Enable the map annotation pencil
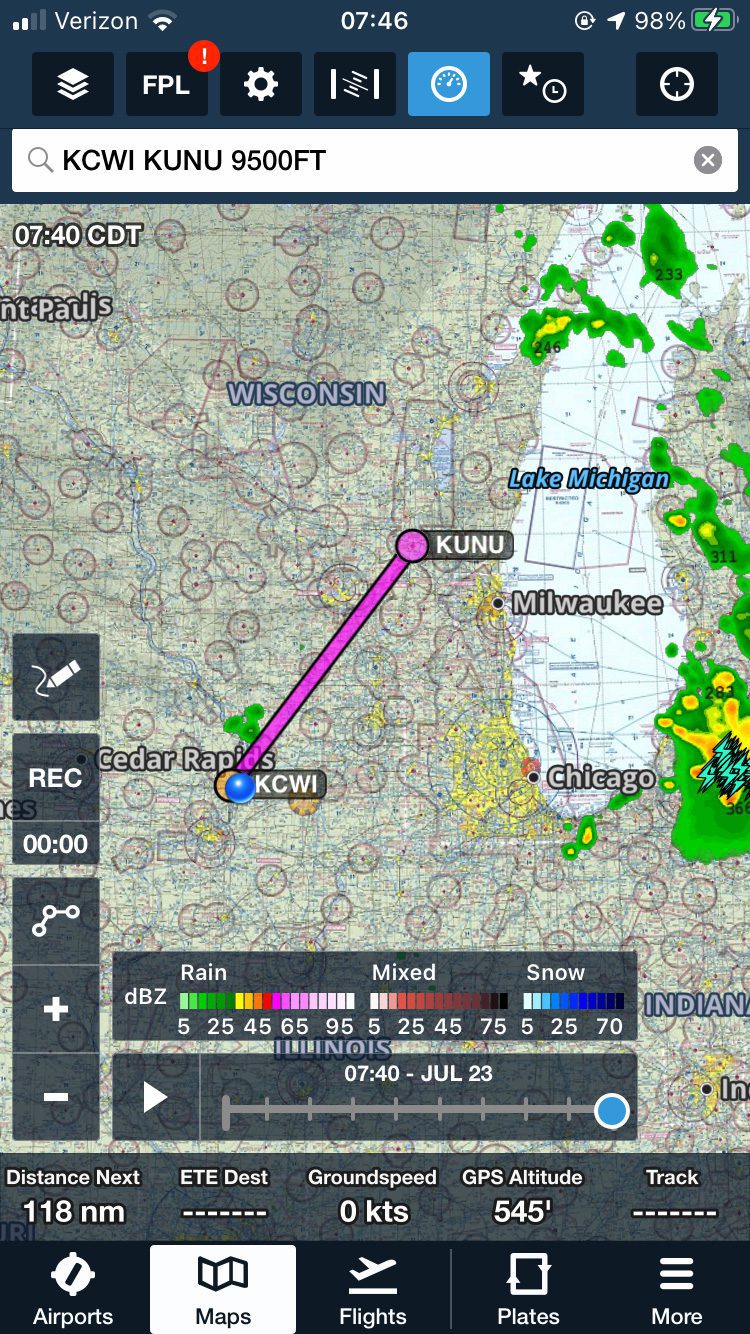Viewport: 750px width, 1334px height. pyautogui.click(x=56, y=677)
